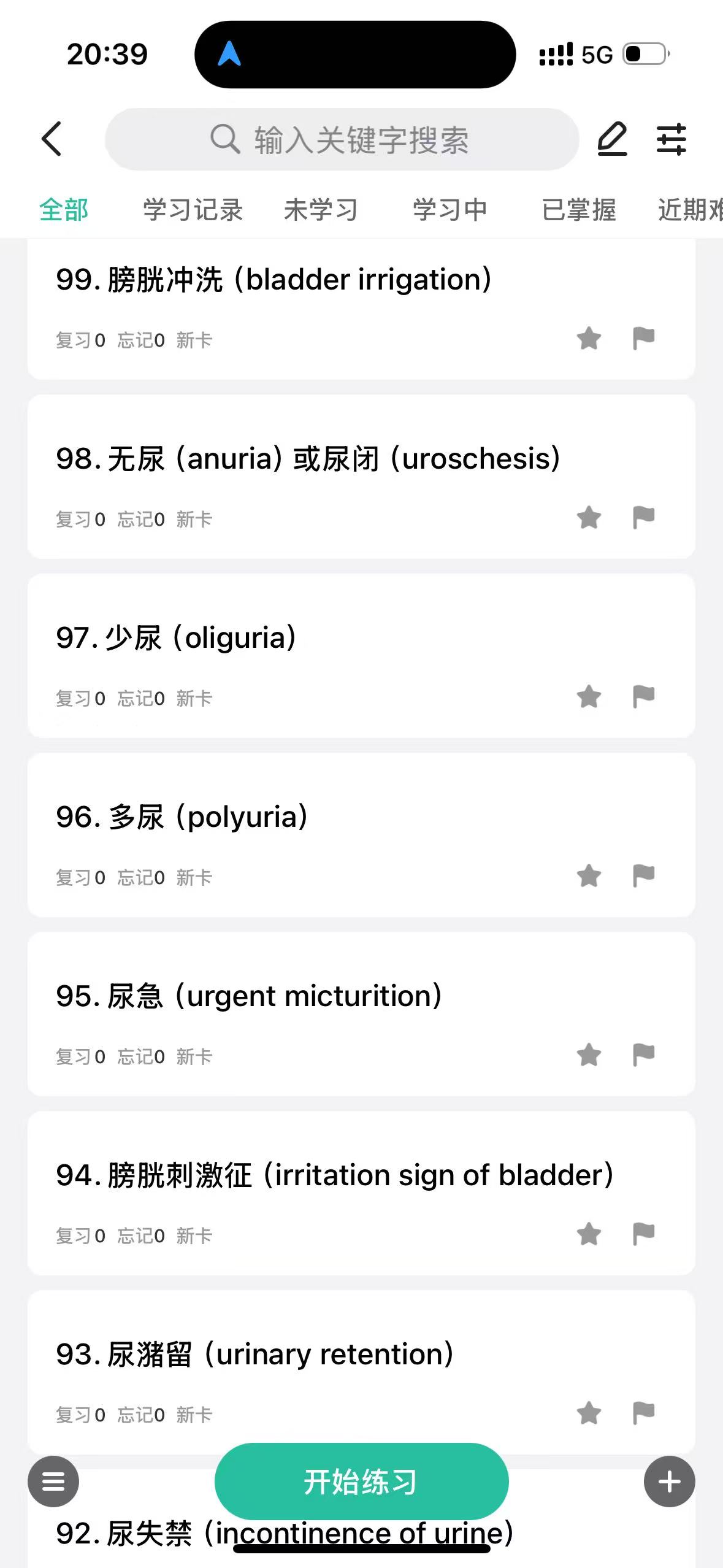
Task: Open the edit pencil icon
Action: pyautogui.click(x=612, y=139)
